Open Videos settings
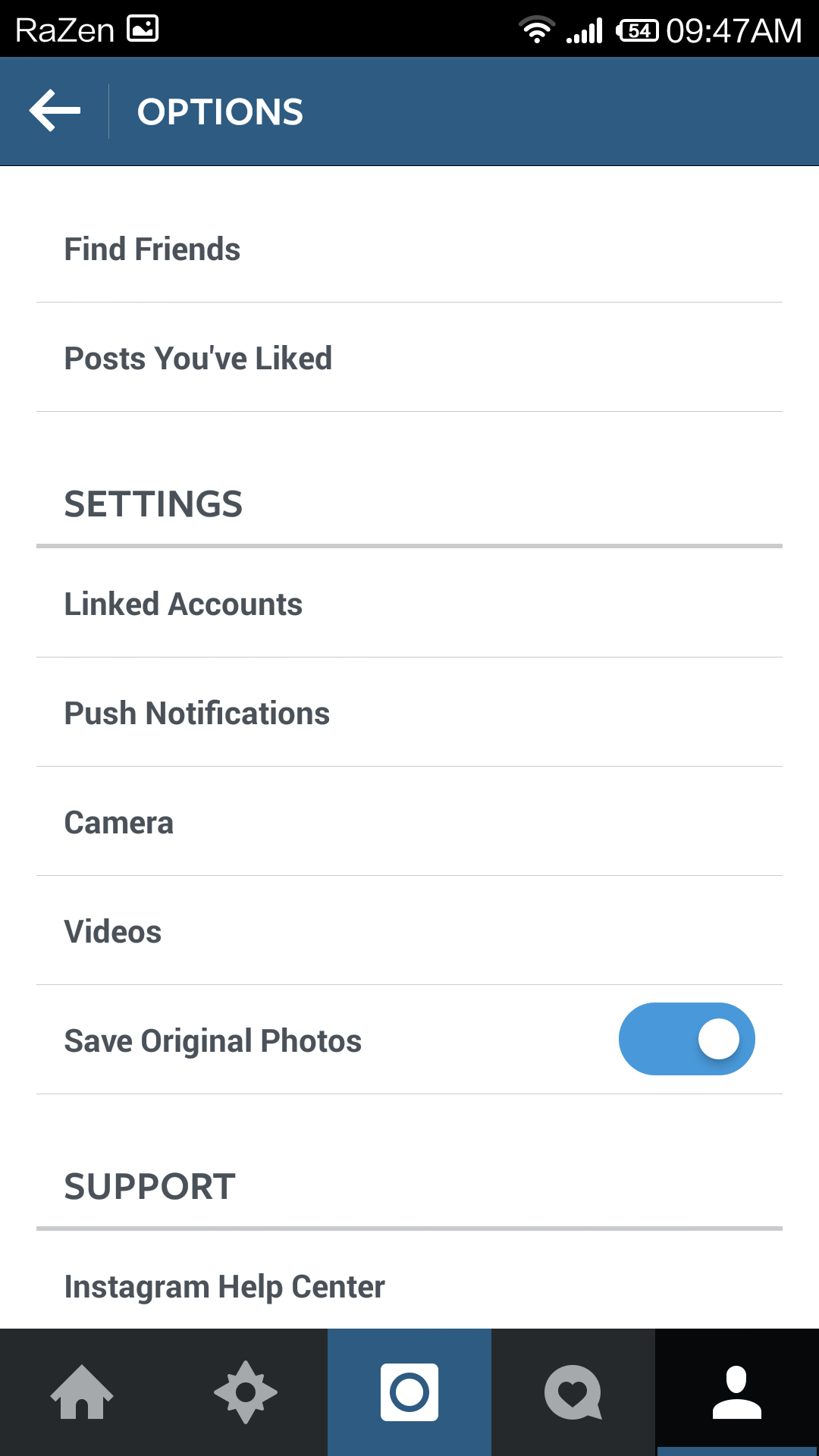Viewport: 819px width, 1456px height. point(409,931)
